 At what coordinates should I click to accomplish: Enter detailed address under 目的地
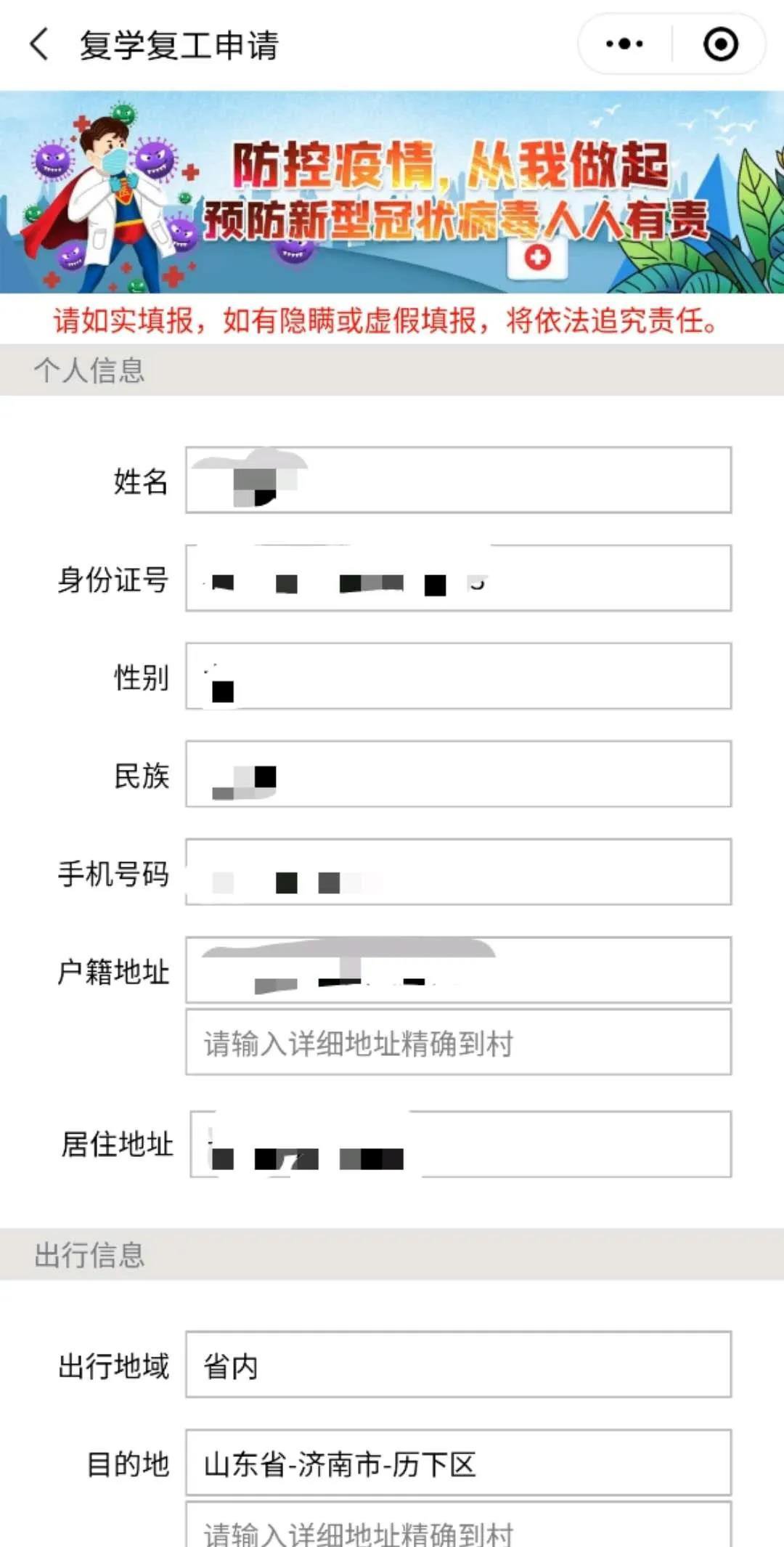(x=458, y=1530)
